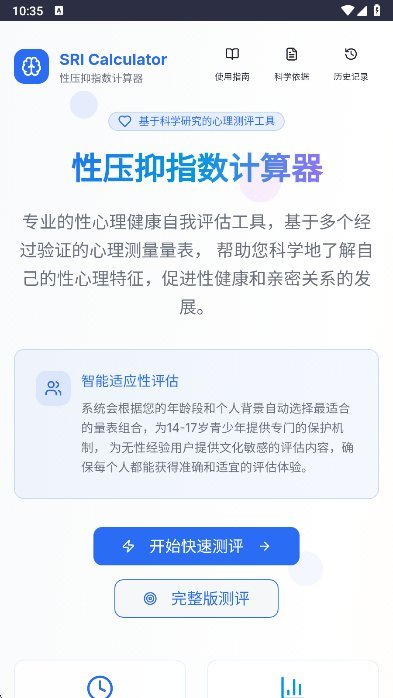The image size is (393, 698).
Task: Open the 使用指南 usage guide
Action: pos(232,65)
